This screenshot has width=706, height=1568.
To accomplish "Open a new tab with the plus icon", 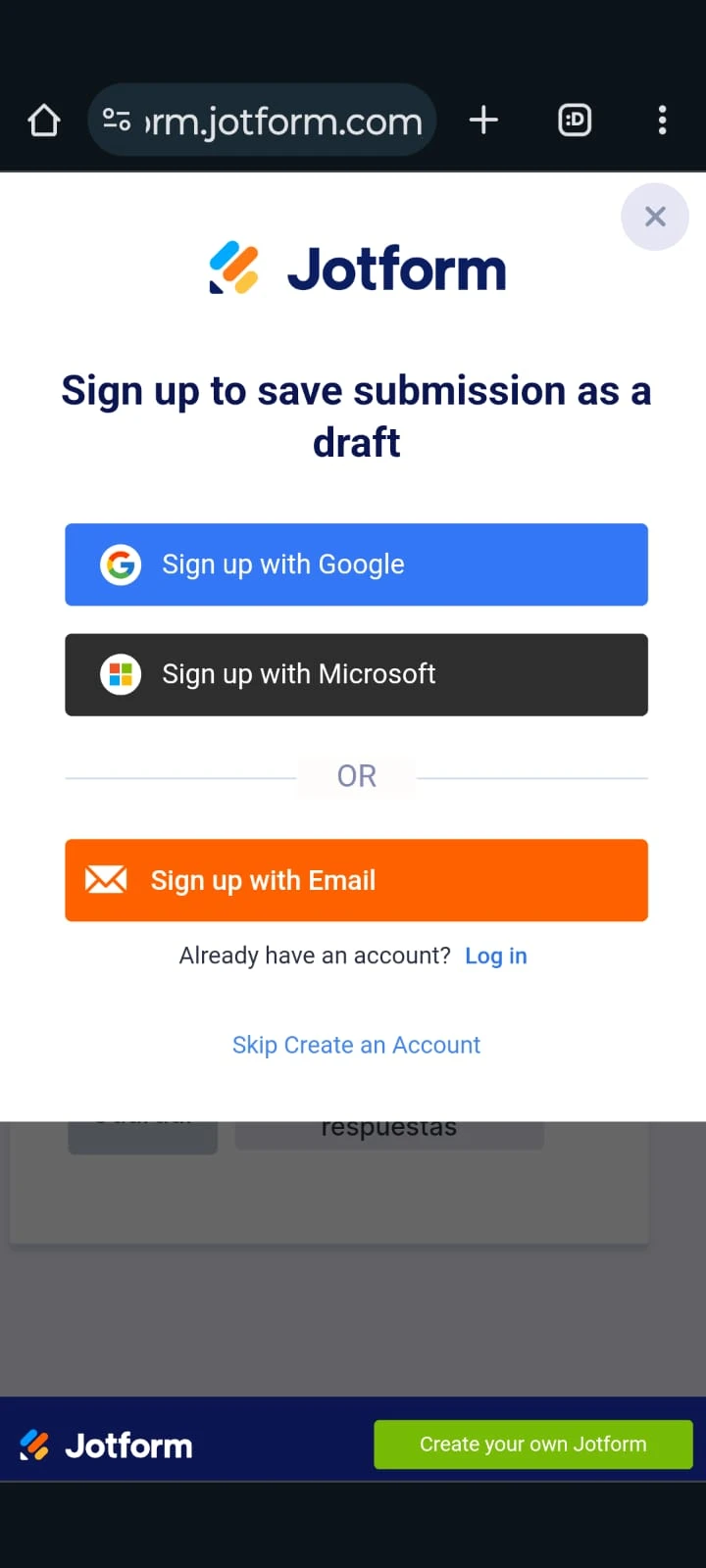I will click(482, 120).
